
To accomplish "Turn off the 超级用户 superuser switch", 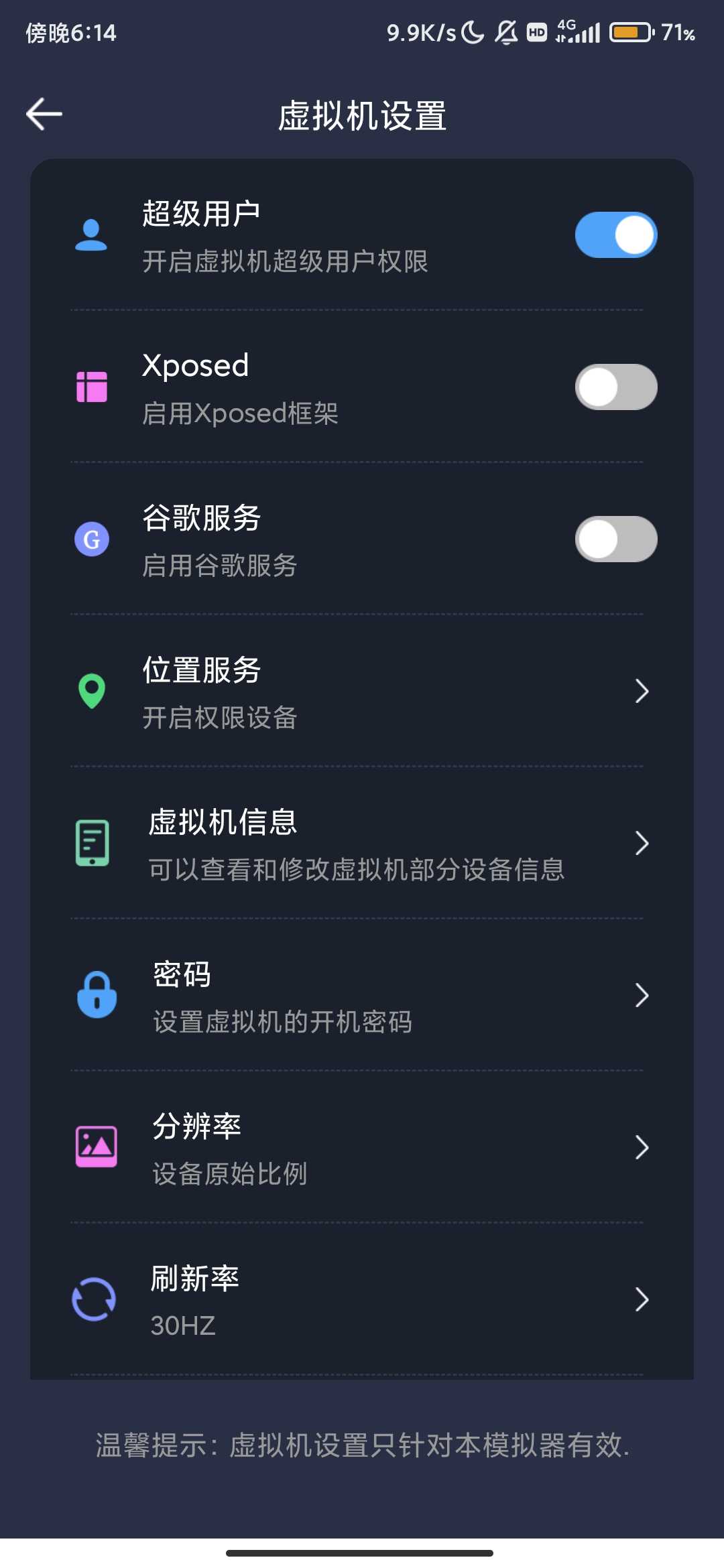I will (616, 235).
